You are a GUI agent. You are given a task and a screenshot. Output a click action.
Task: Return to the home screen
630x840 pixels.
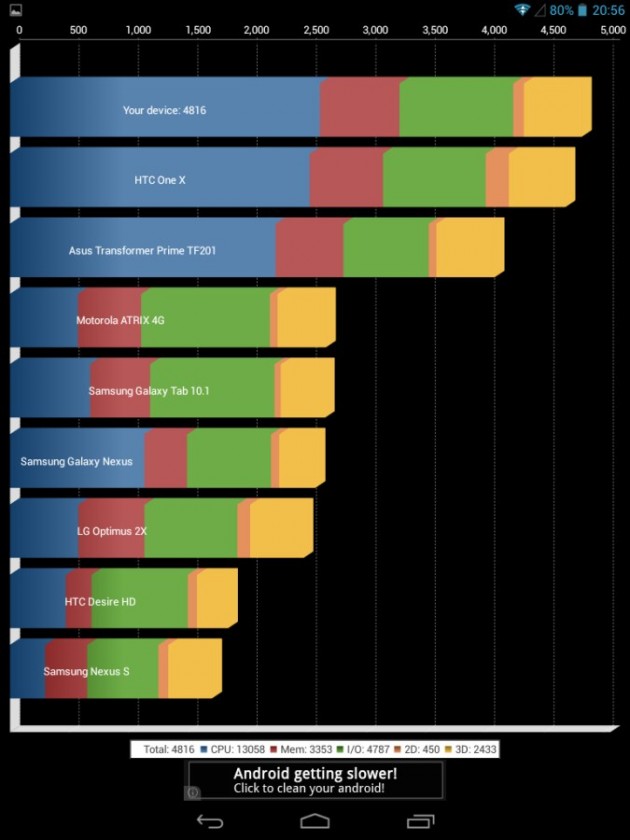pyautogui.click(x=315, y=821)
